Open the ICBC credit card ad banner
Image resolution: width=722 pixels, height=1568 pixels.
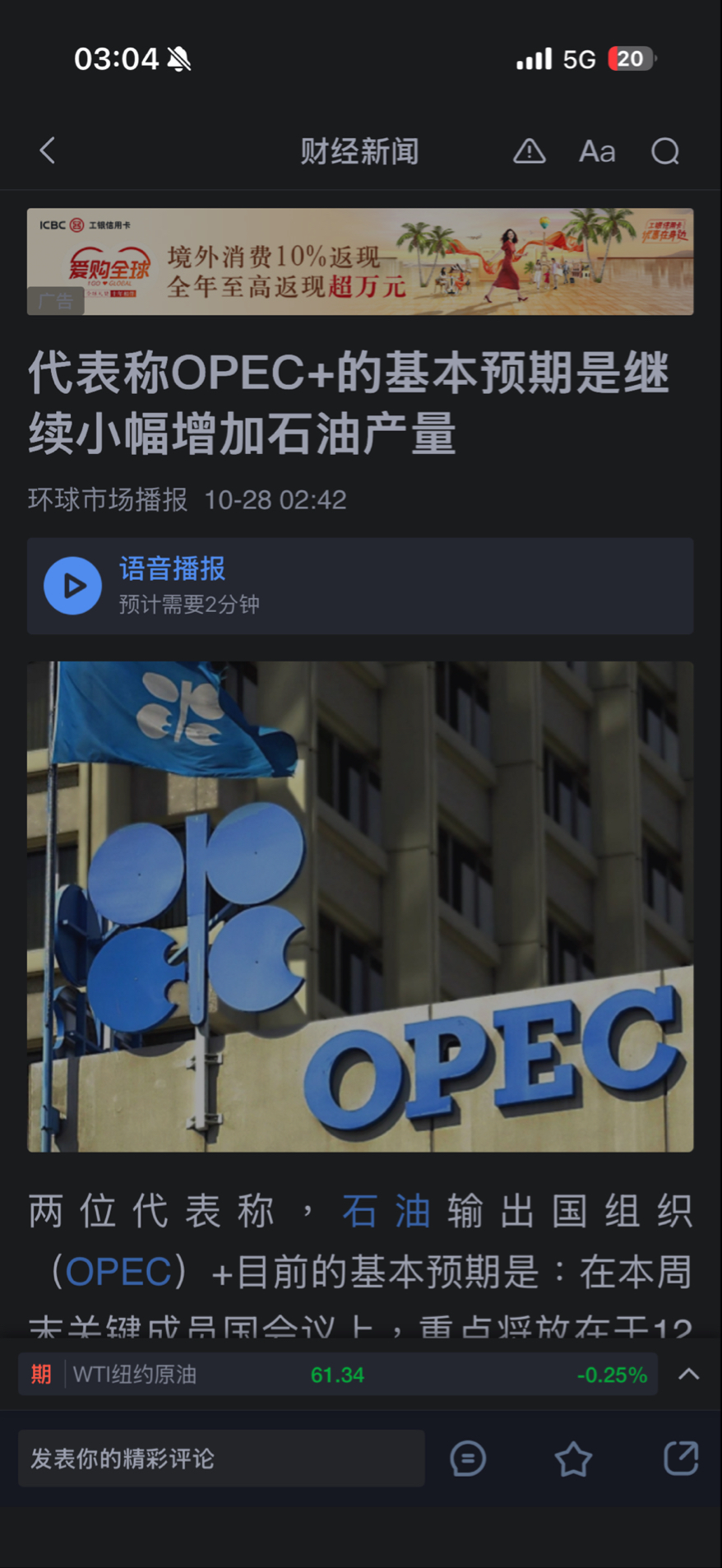[x=360, y=262]
